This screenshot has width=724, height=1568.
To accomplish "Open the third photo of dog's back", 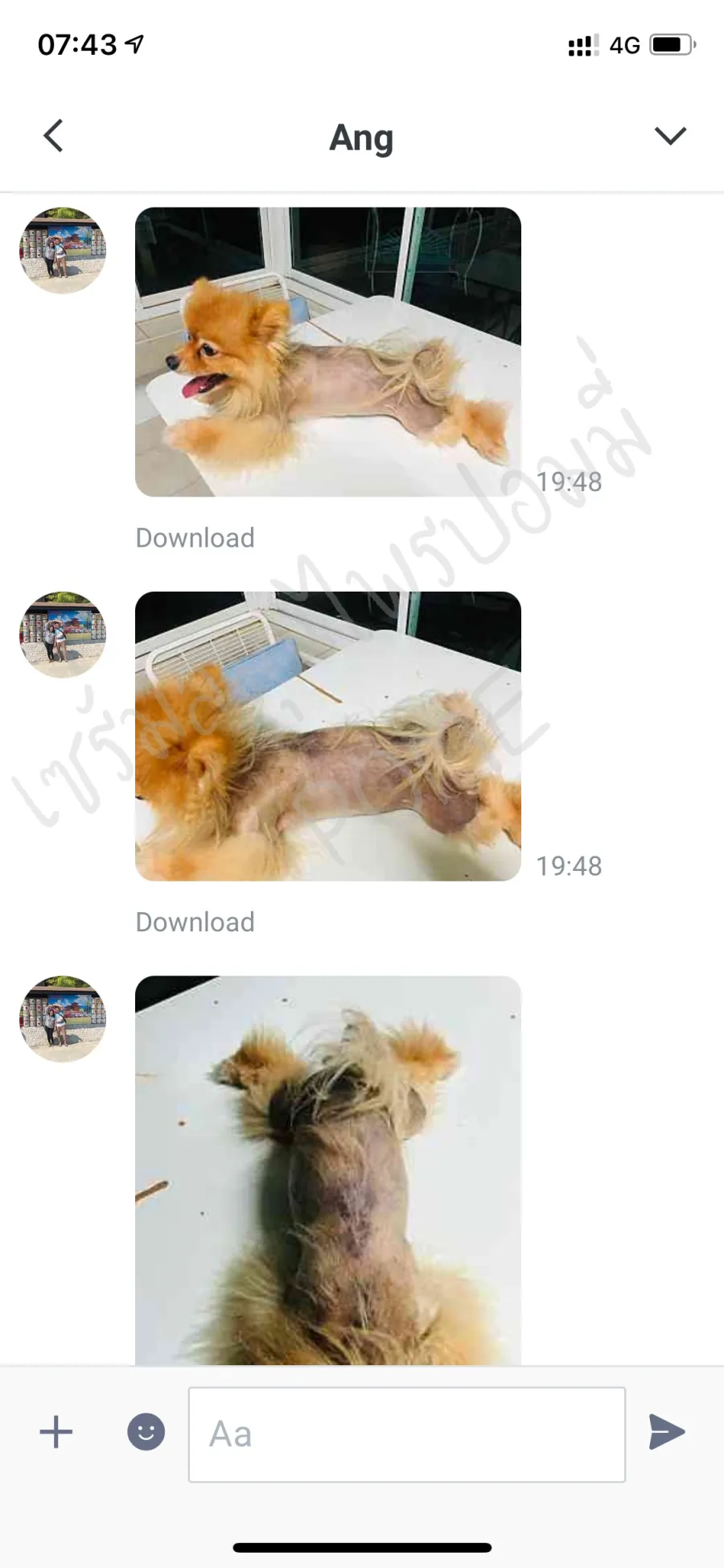I will click(x=328, y=1170).
